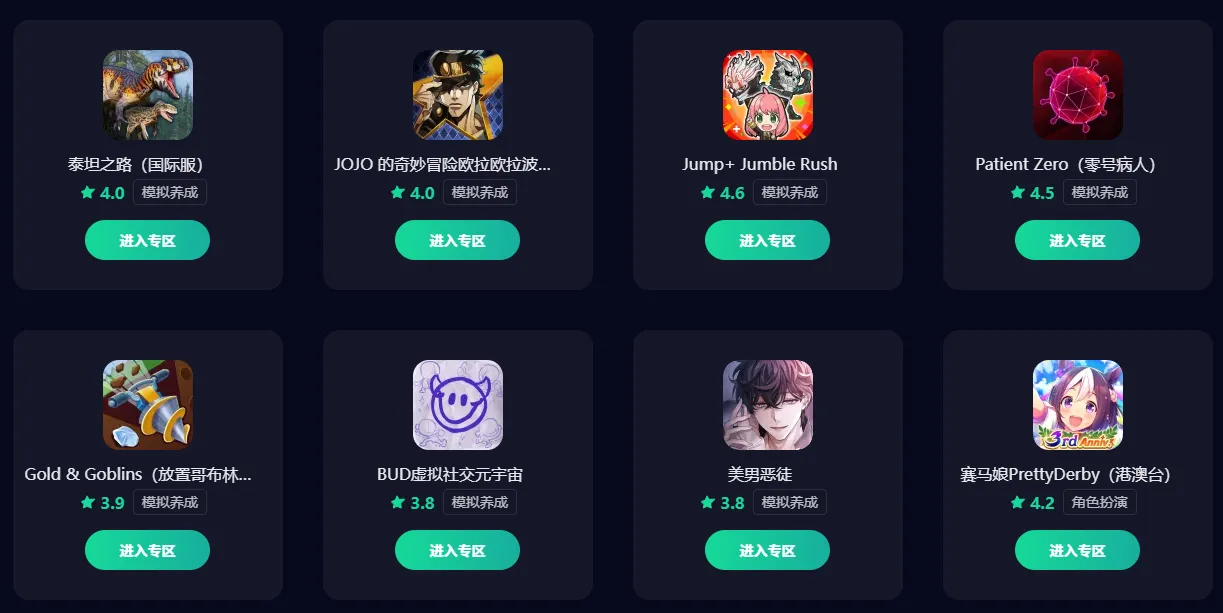Tap 进入专区 under Gold & Goblins
The height and width of the screenshot is (613, 1223).
pyautogui.click(x=147, y=550)
